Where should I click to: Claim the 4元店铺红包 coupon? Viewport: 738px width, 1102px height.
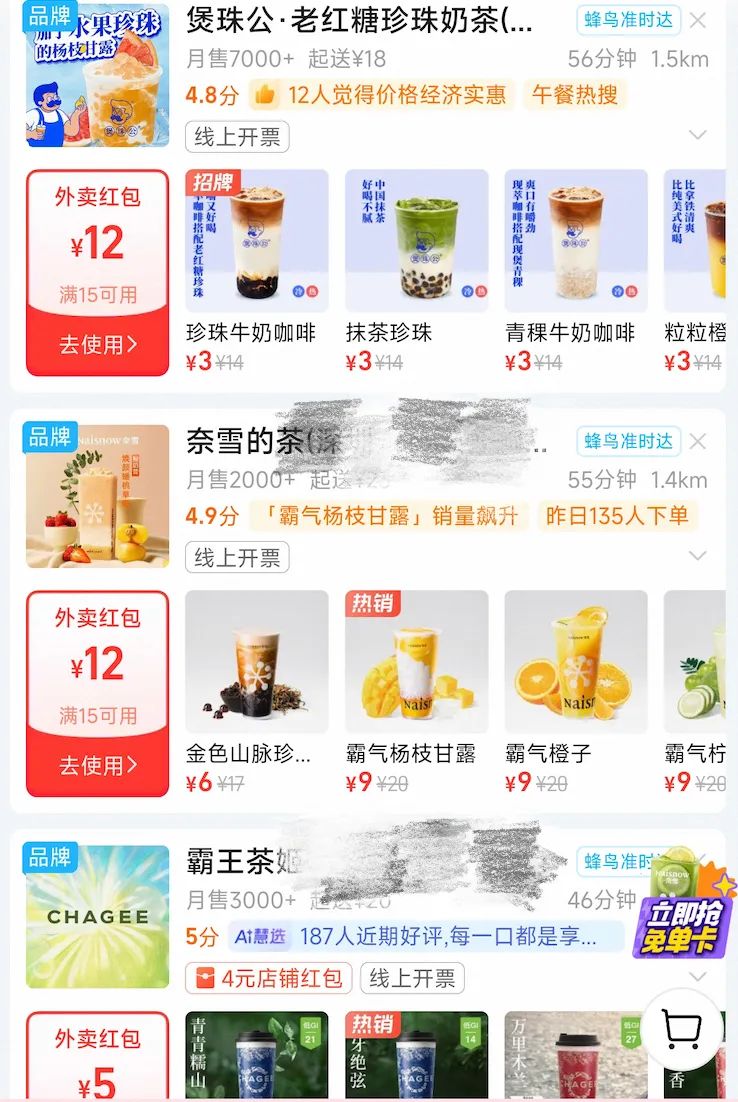click(x=269, y=977)
